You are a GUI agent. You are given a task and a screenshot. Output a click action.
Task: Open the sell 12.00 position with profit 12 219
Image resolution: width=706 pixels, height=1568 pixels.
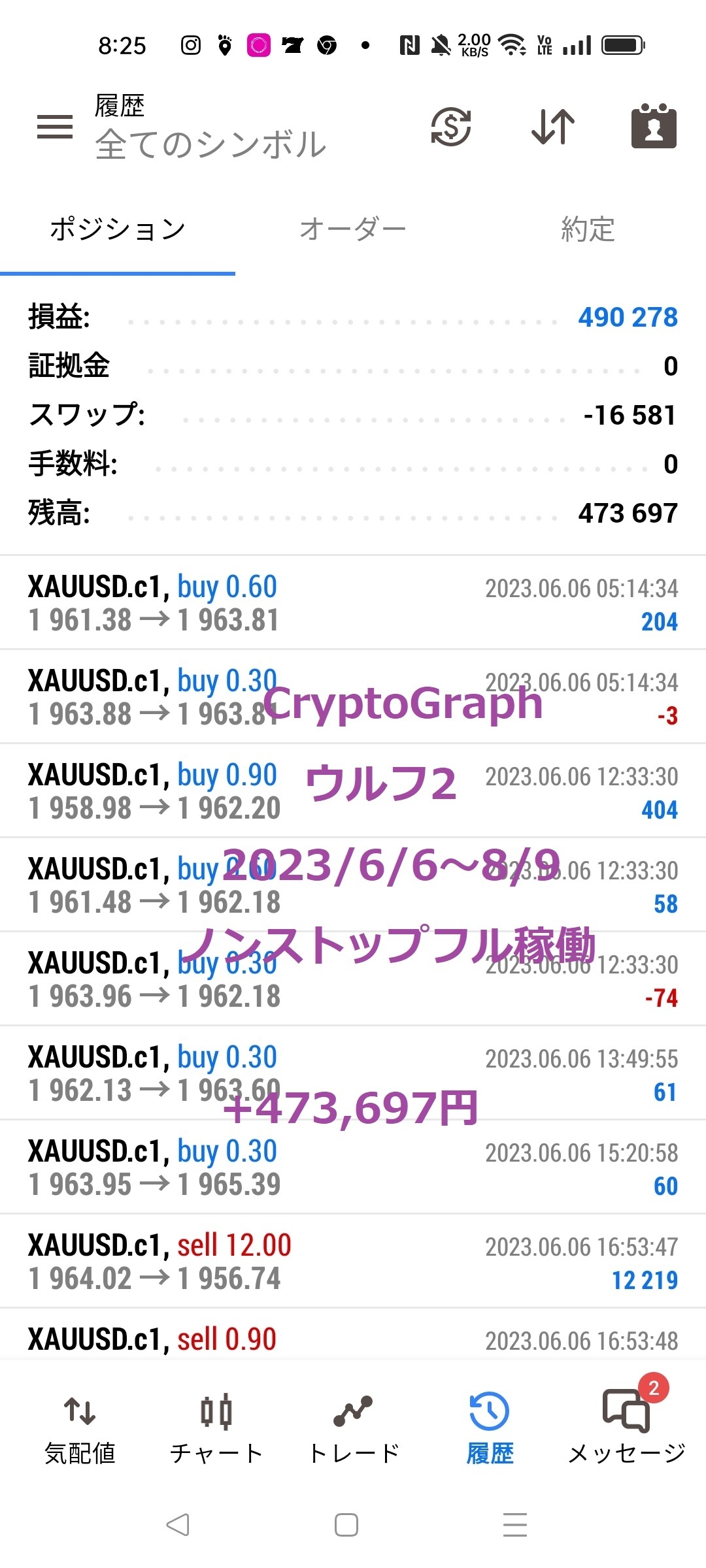click(353, 1262)
